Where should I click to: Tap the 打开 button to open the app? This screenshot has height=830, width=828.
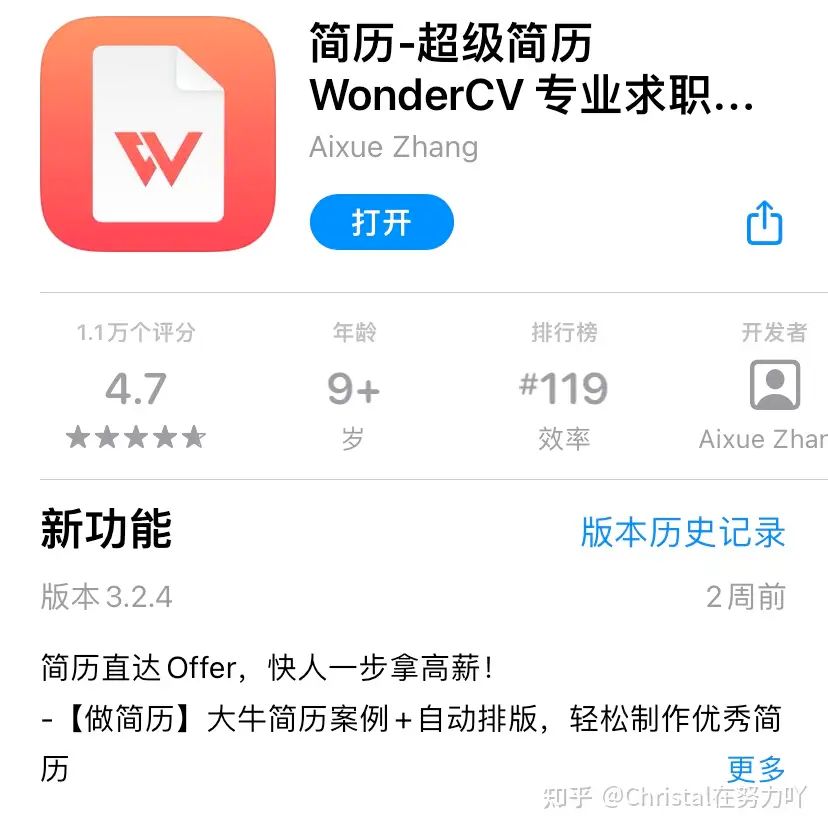381,222
